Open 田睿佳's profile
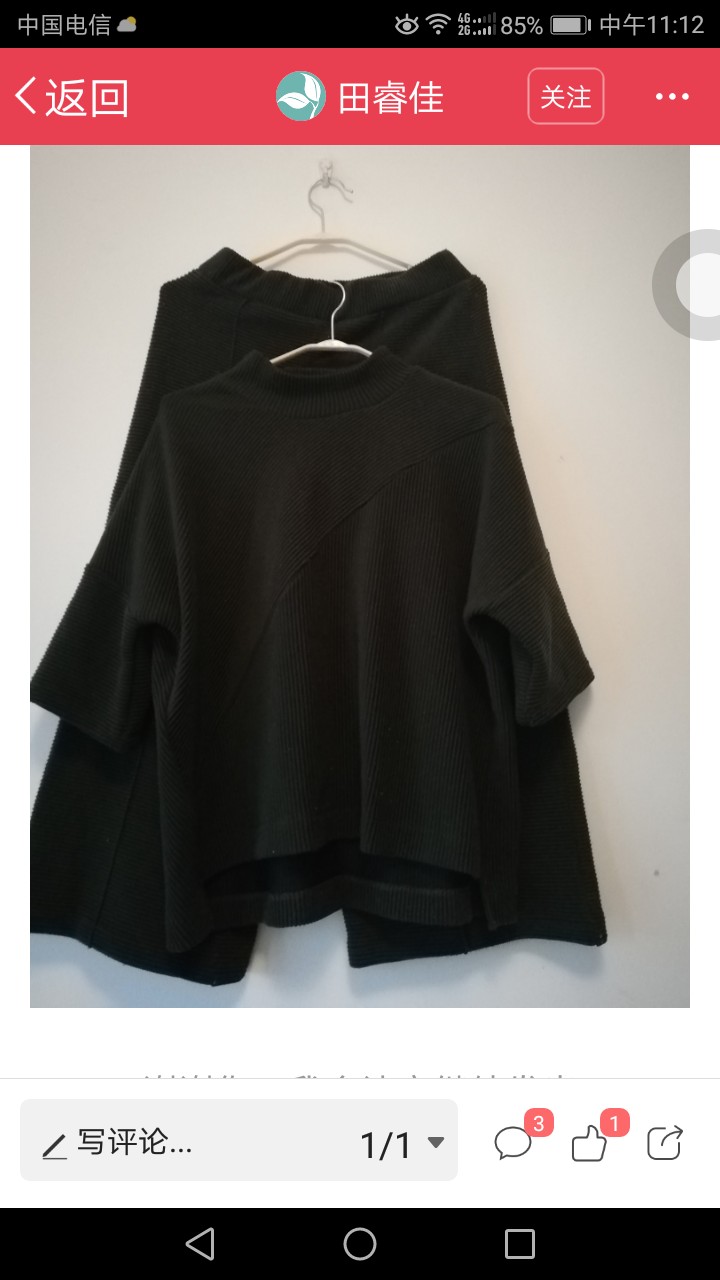 (x=360, y=97)
